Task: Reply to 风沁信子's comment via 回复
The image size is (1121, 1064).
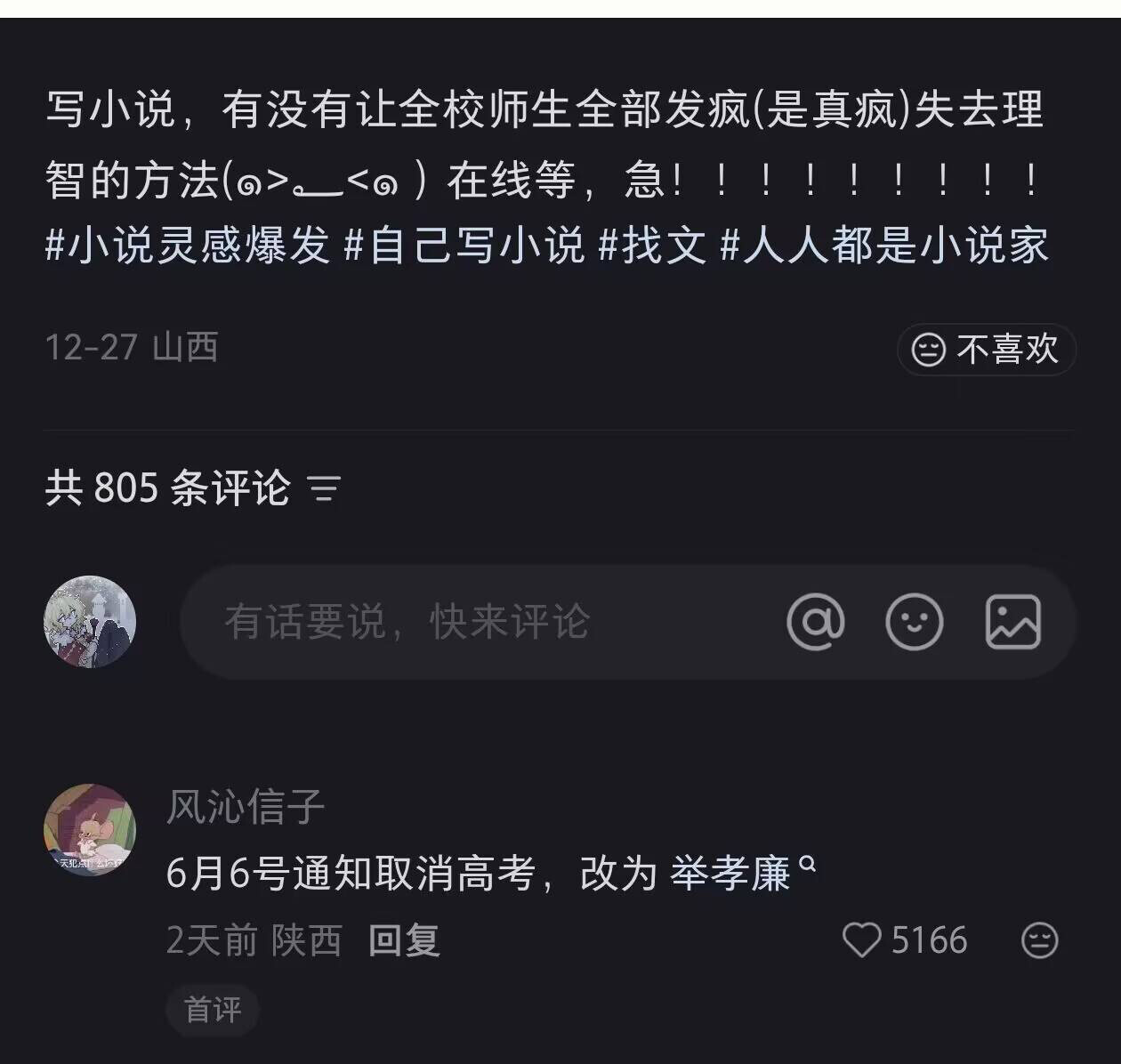Action: click(404, 940)
